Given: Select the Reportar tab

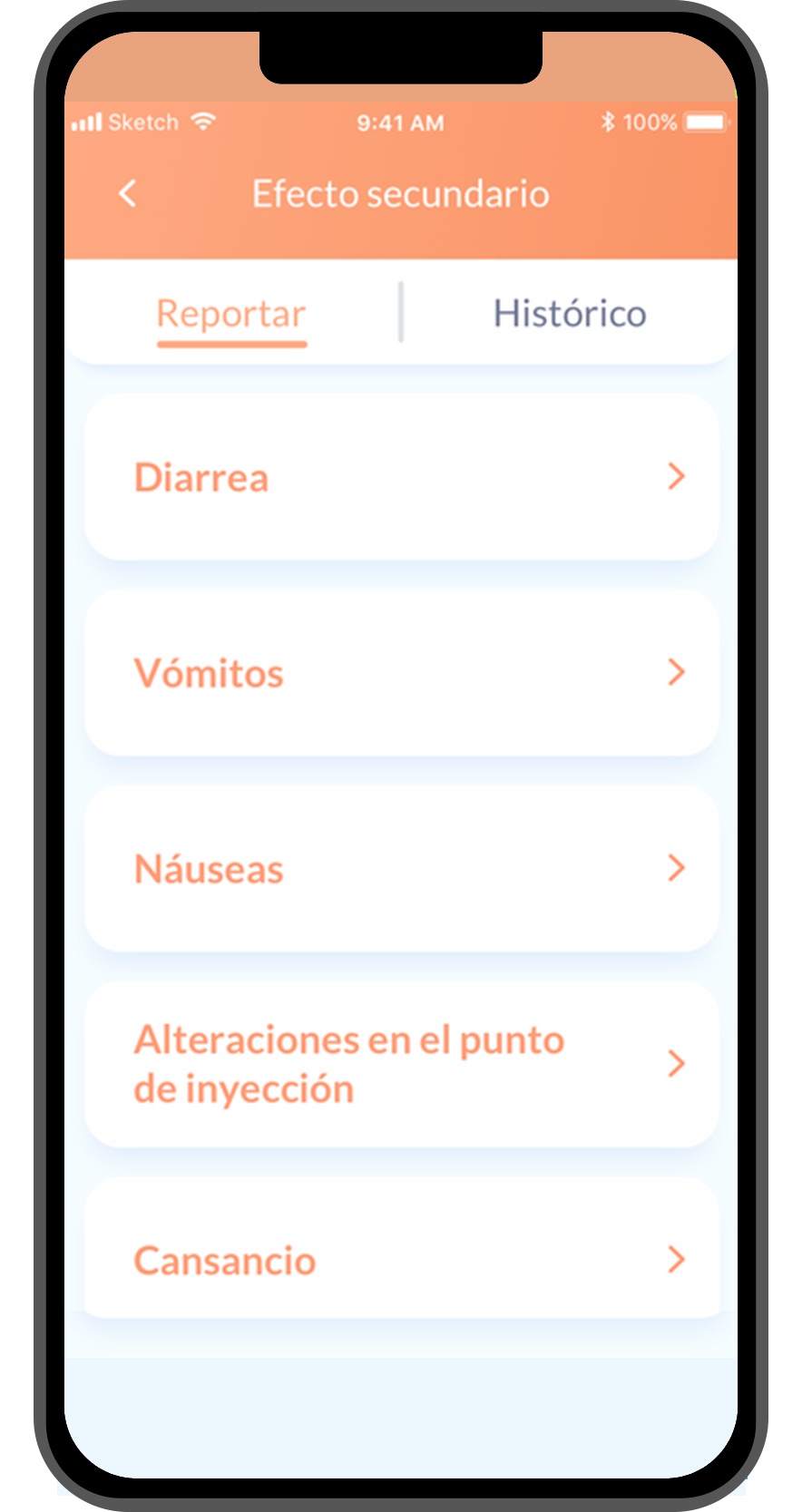Looking at the screenshot, I should point(231,312).
